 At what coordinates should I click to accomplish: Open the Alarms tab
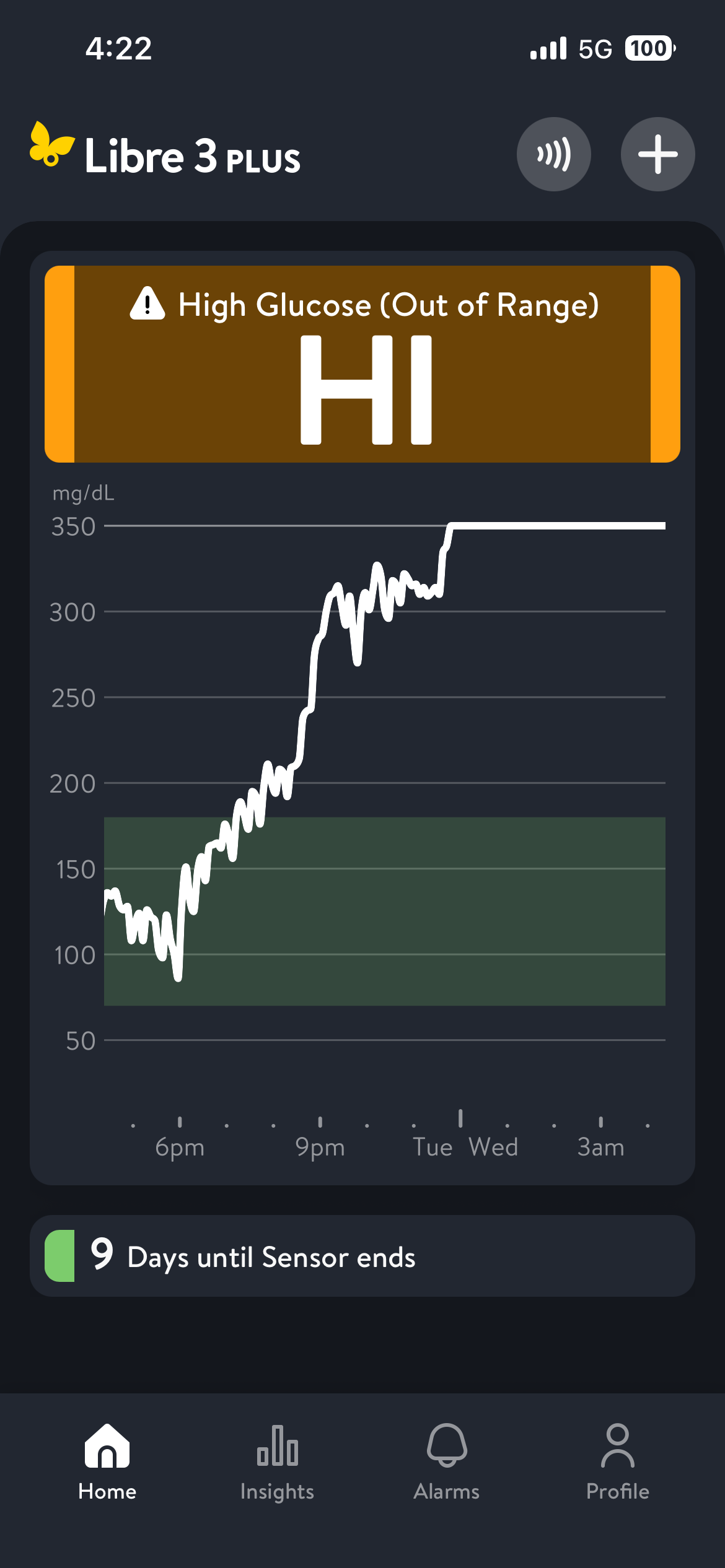(446, 1461)
